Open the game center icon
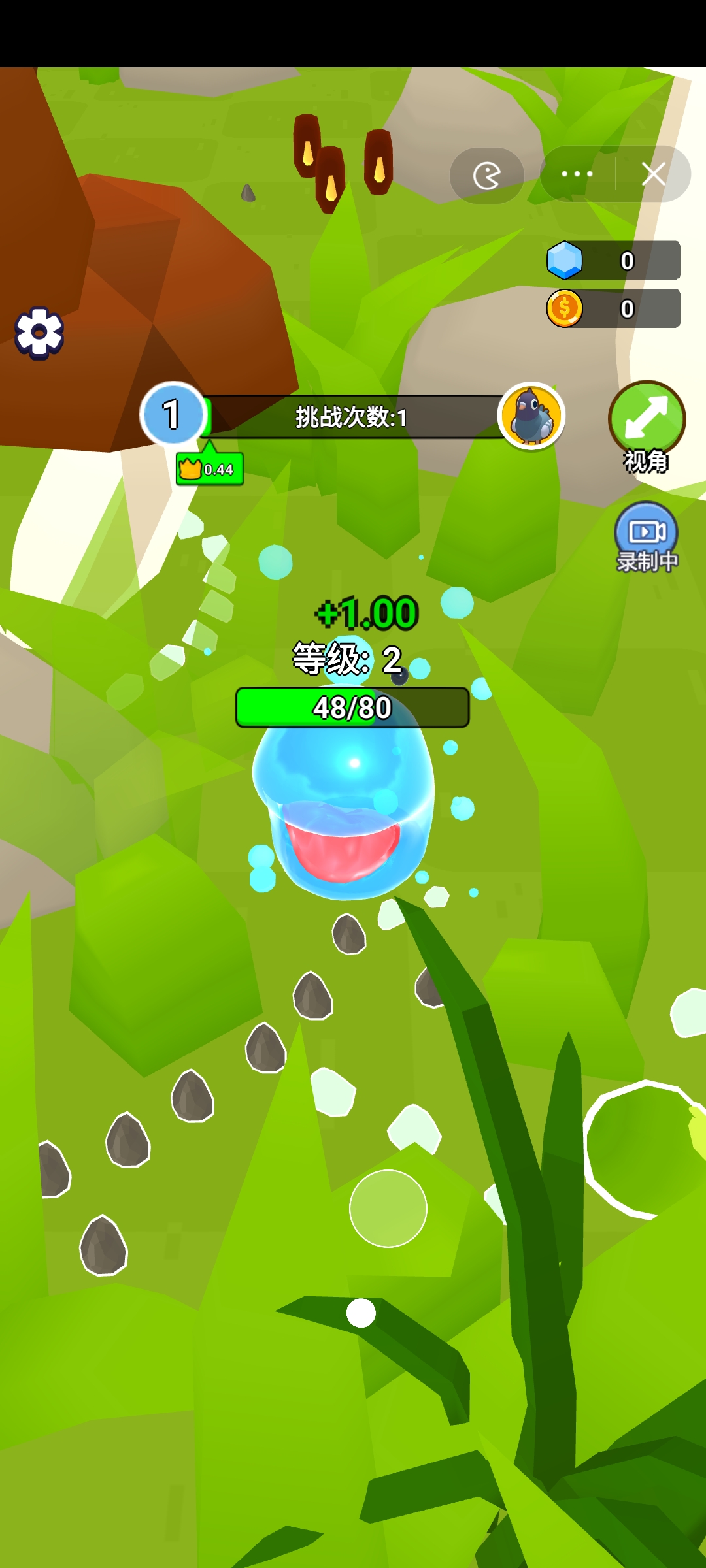 click(487, 175)
